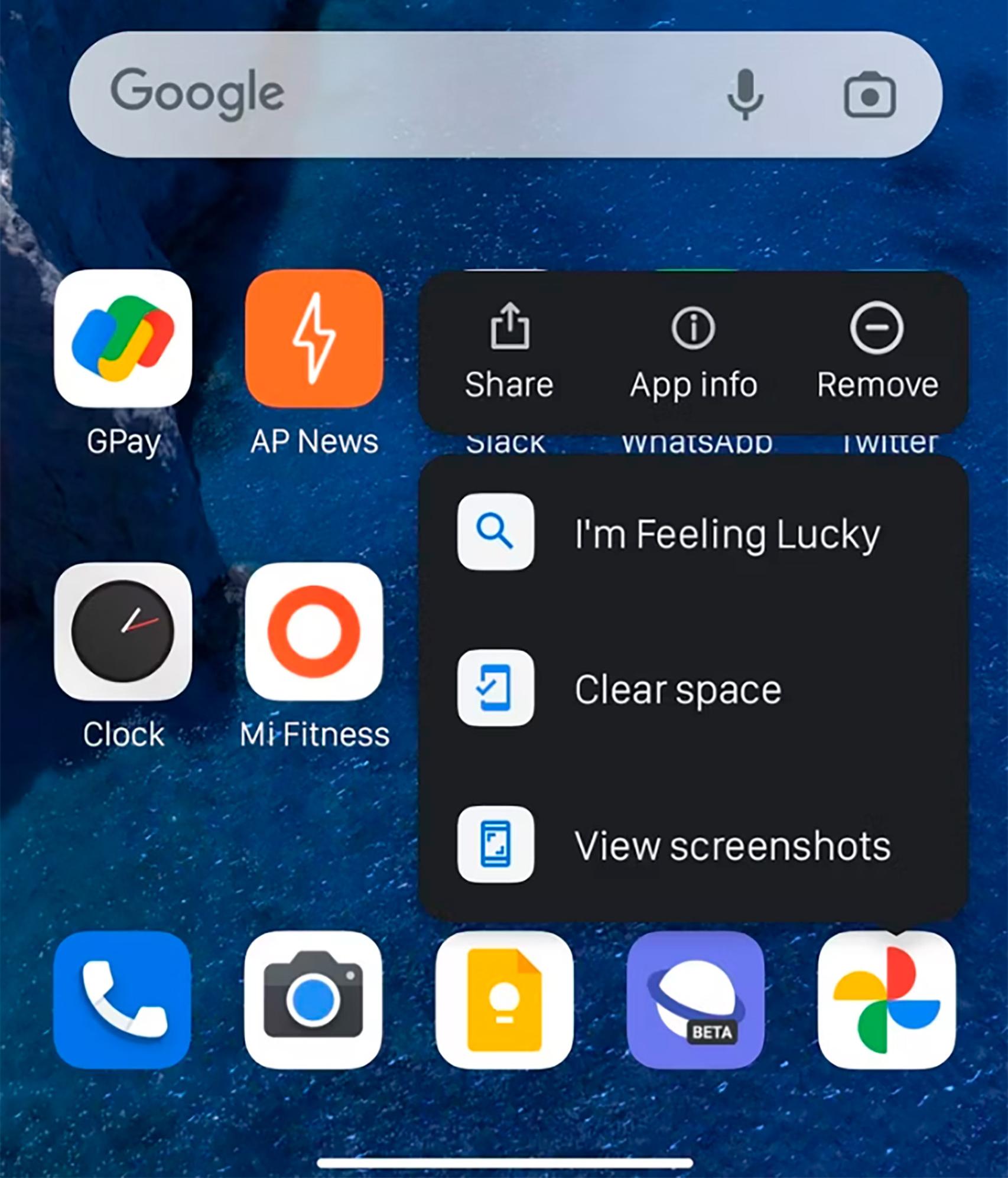Launch the GPay app

coord(123,339)
